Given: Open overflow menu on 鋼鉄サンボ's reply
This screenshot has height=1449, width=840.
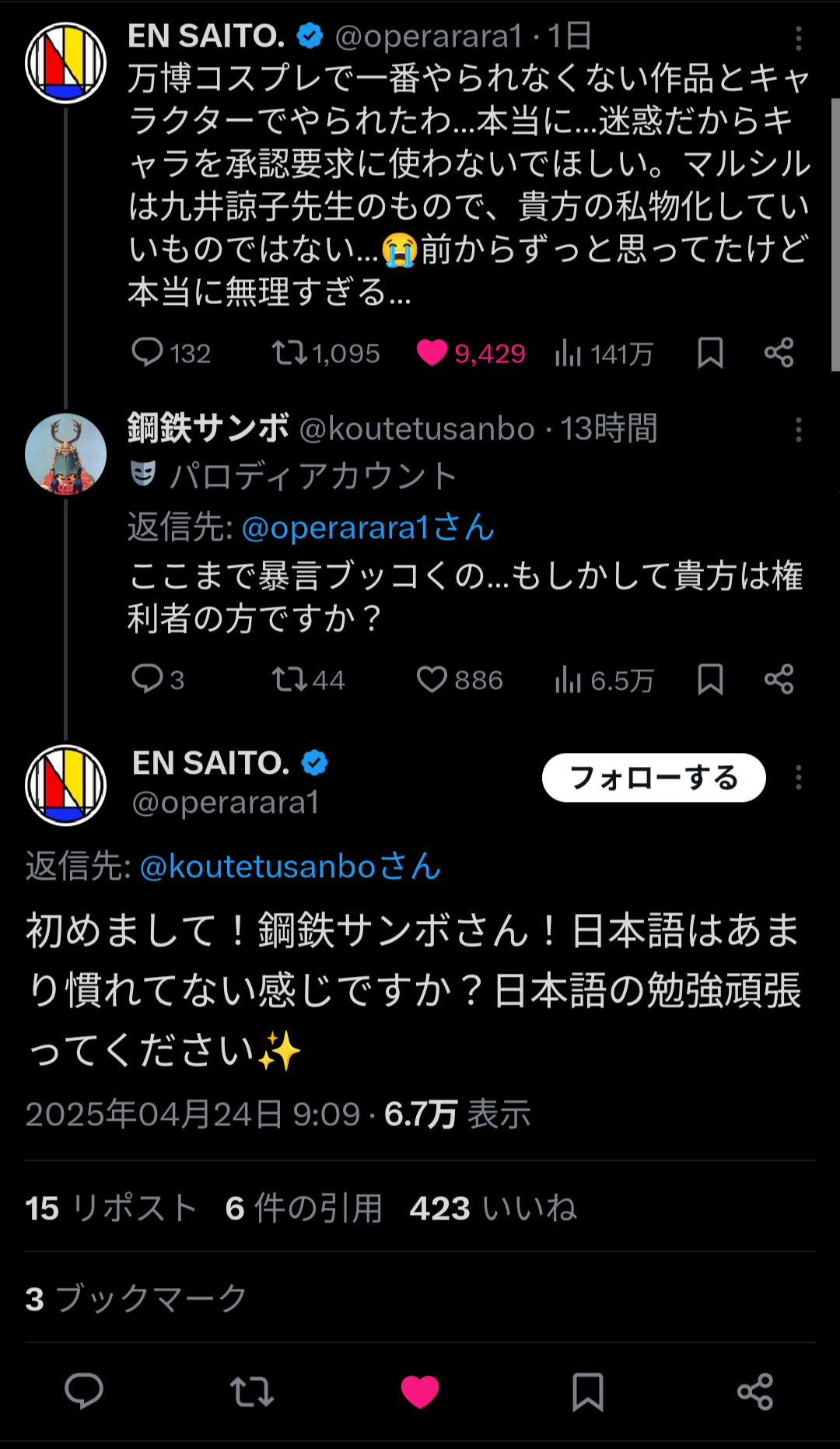Looking at the screenshot, I should click(798, 429).
